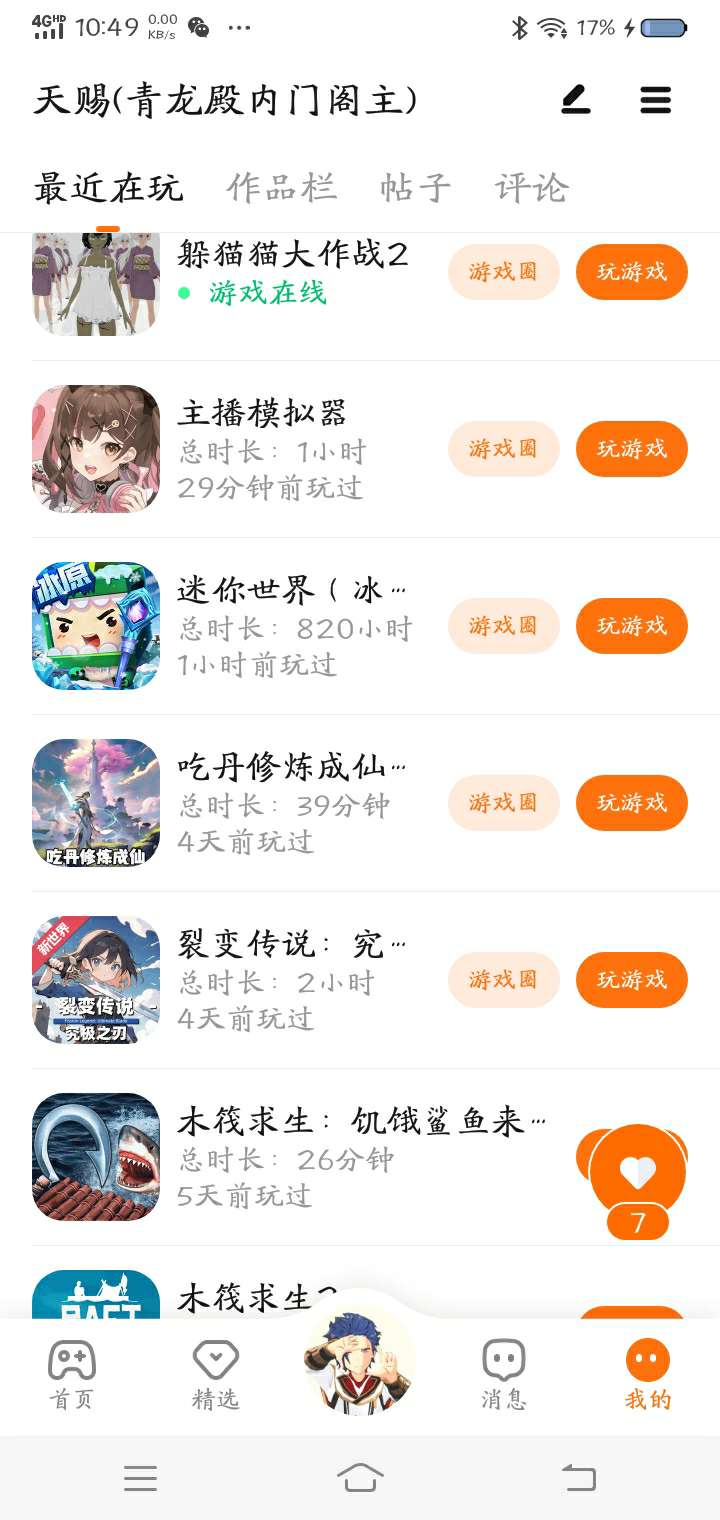This screenshot has width=720, height=1520.
Task: Tap 玩游戏 for 裂变传说
Action: point(631,980)
